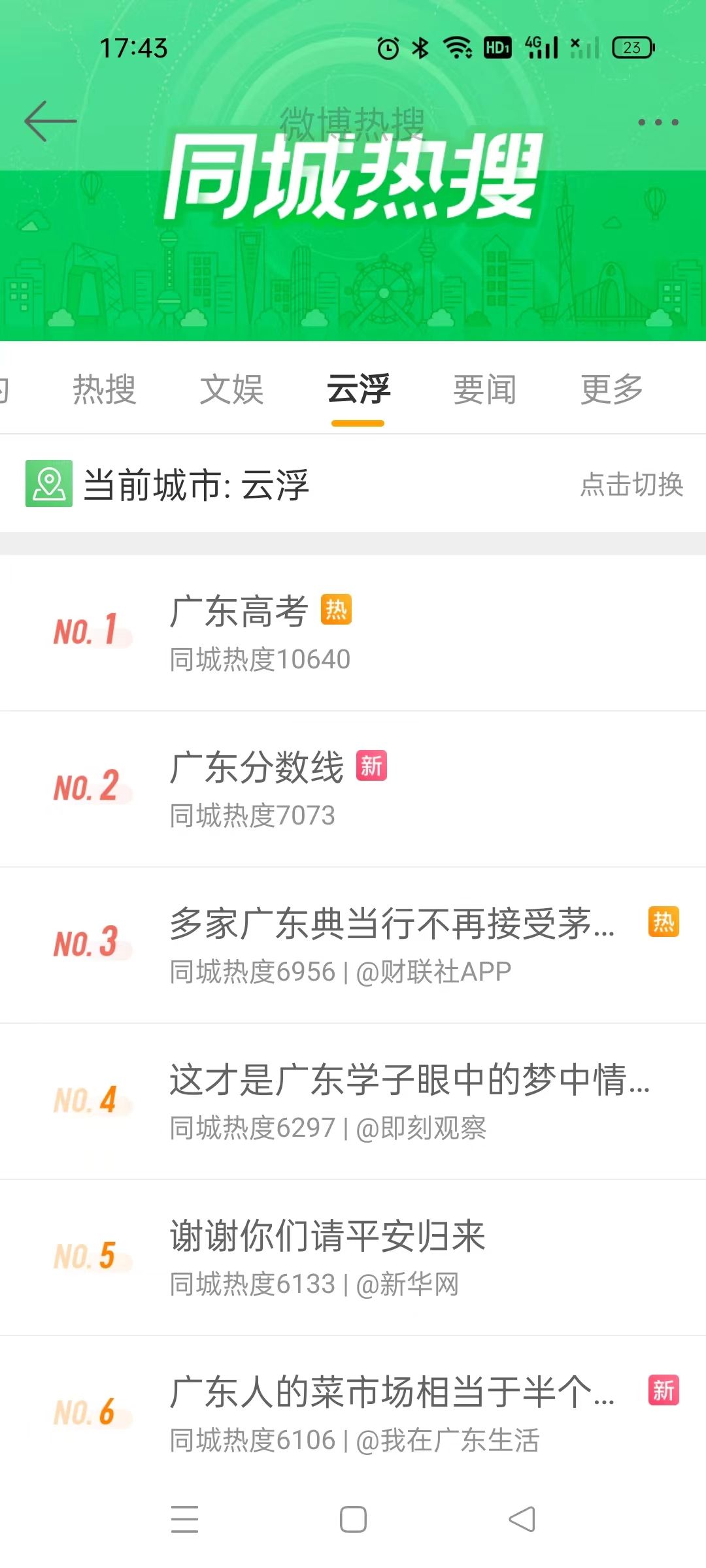Open the three-dot overflow menu
The height and width of the screenshot is (1568, 706).
(x=658, y=122)
